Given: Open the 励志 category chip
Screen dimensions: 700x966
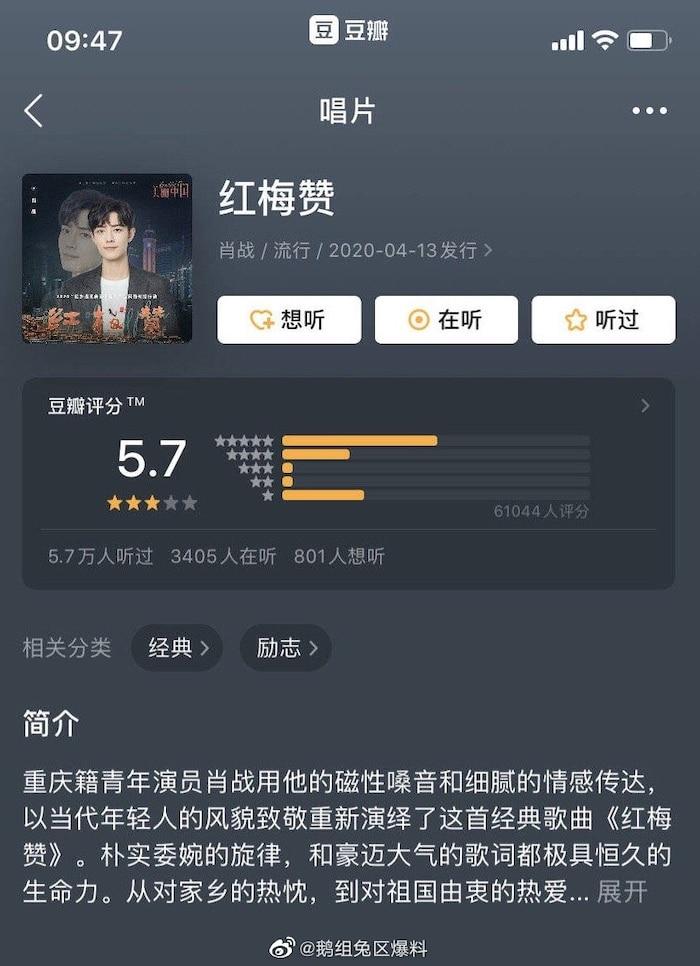Looking at the screenshot, I should [286, 648].
